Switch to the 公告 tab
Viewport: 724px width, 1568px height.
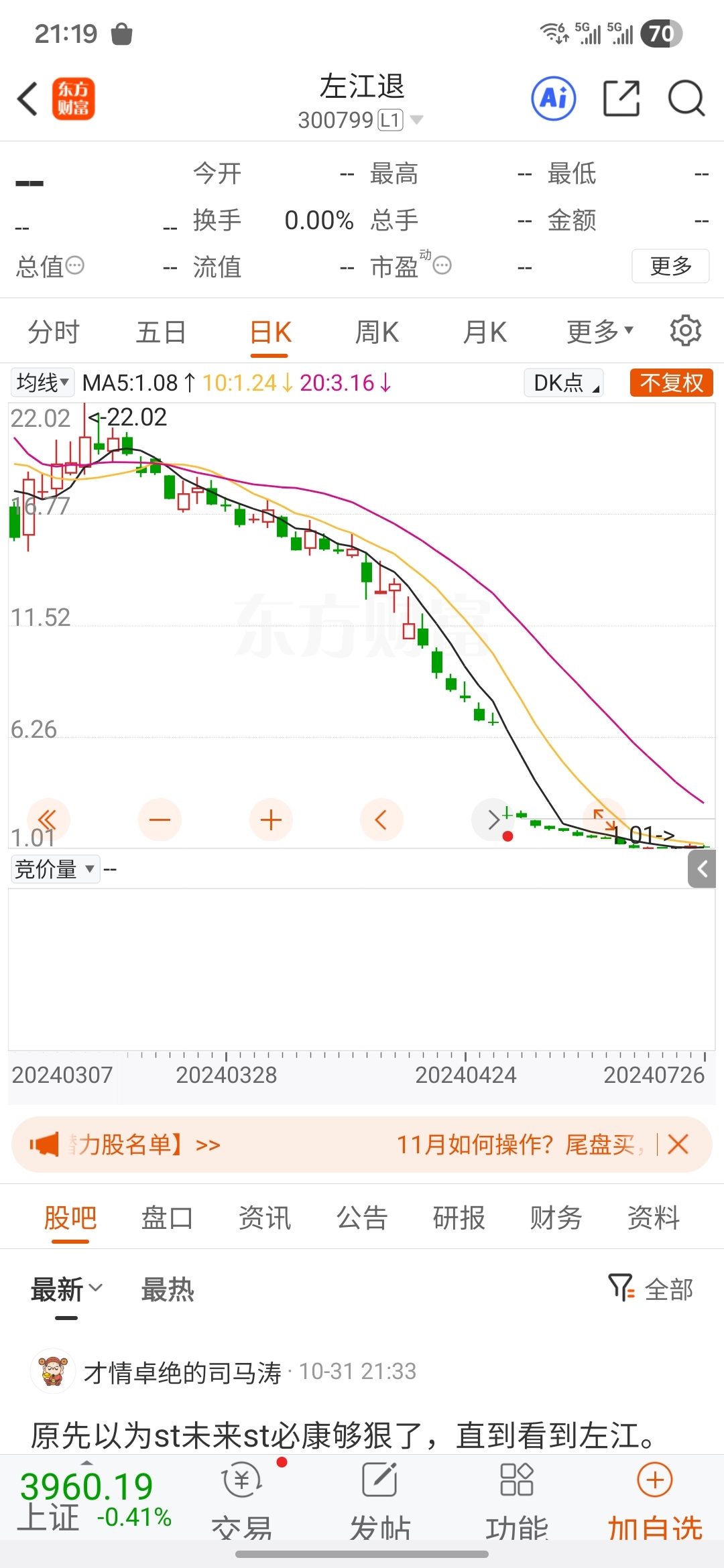pos(362,1218)
